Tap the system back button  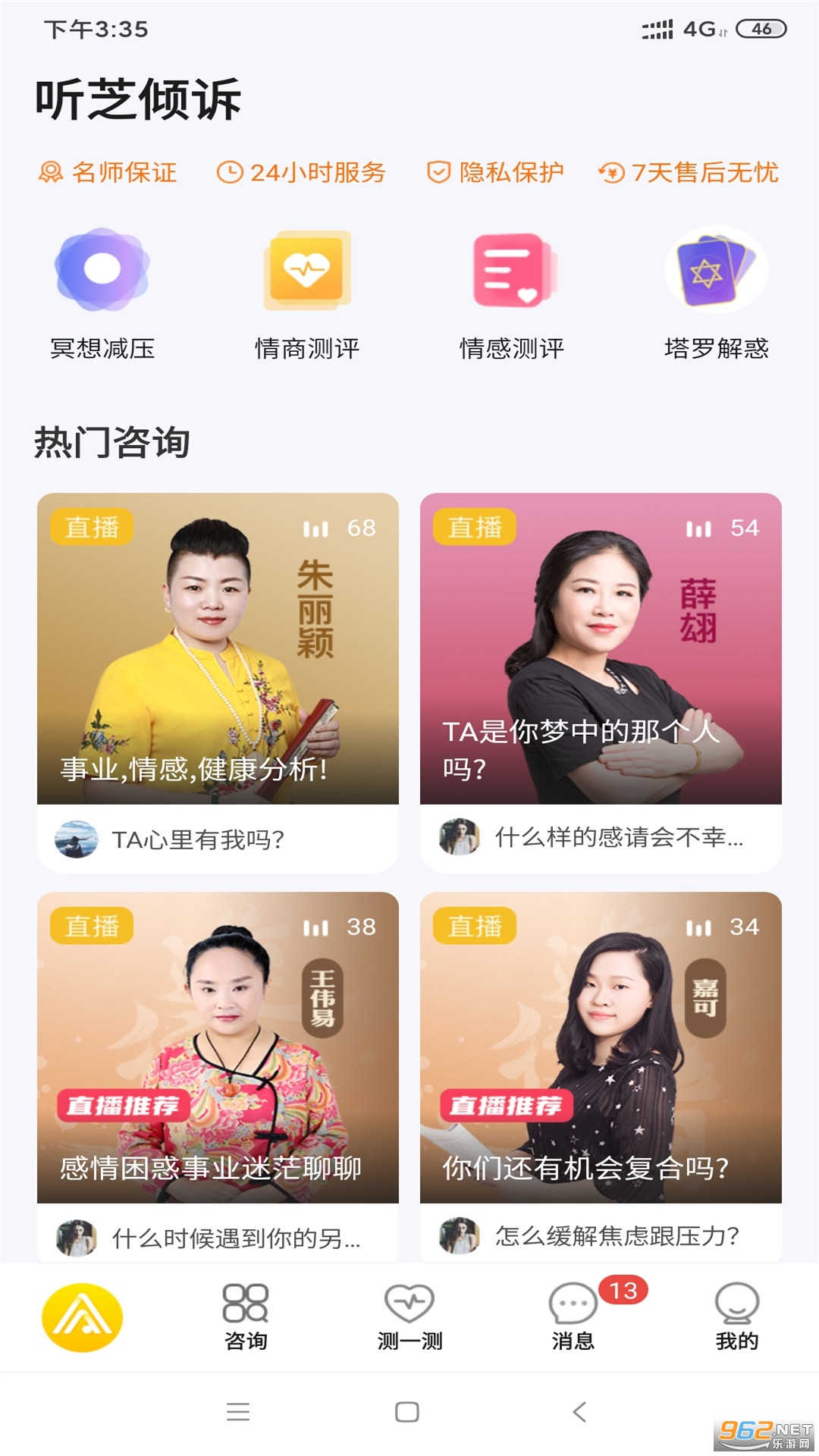[x=580, y=1412]
